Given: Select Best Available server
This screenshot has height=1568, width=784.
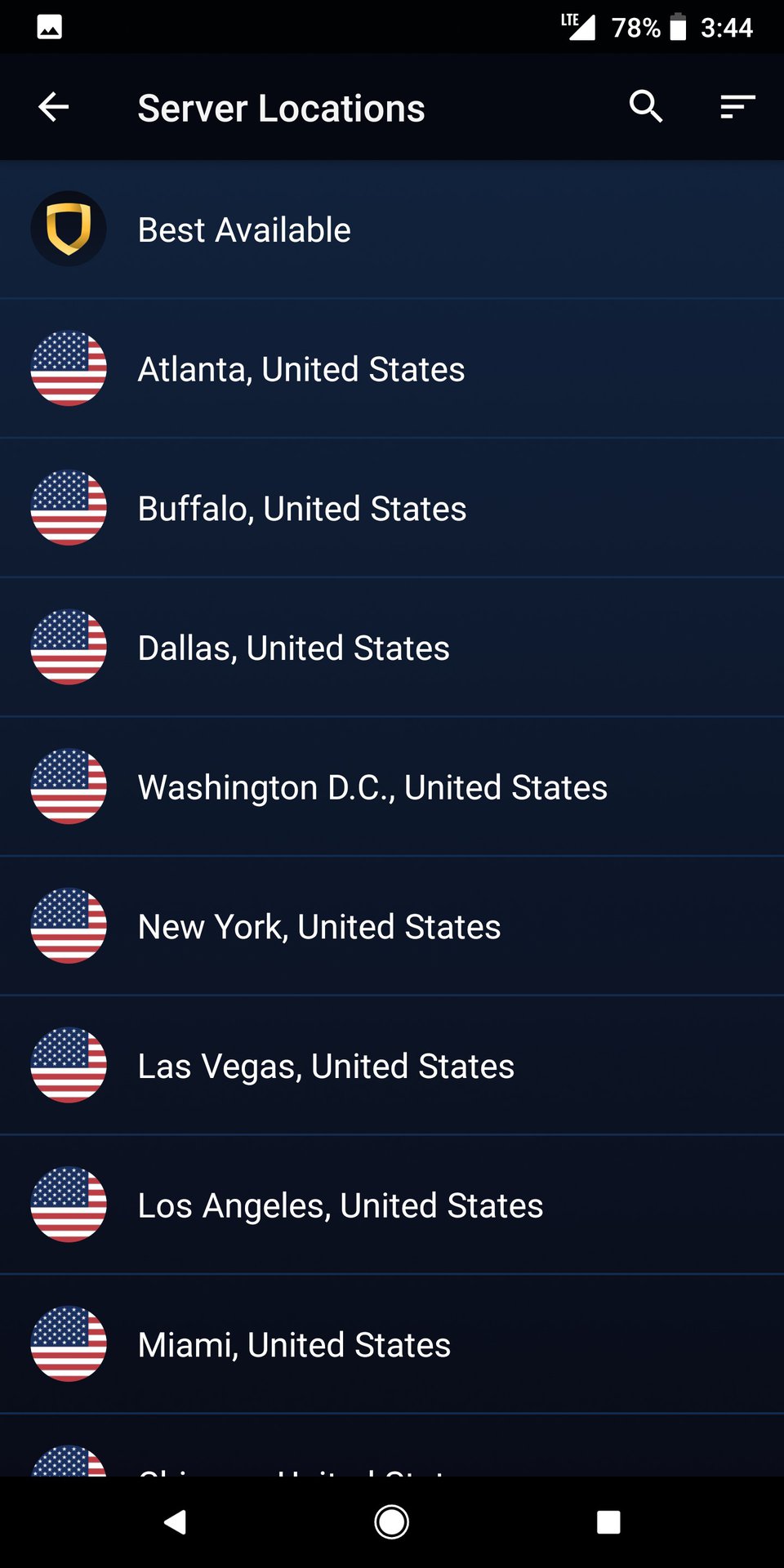Looking at the screenshot, I should (x=392, y=229).
